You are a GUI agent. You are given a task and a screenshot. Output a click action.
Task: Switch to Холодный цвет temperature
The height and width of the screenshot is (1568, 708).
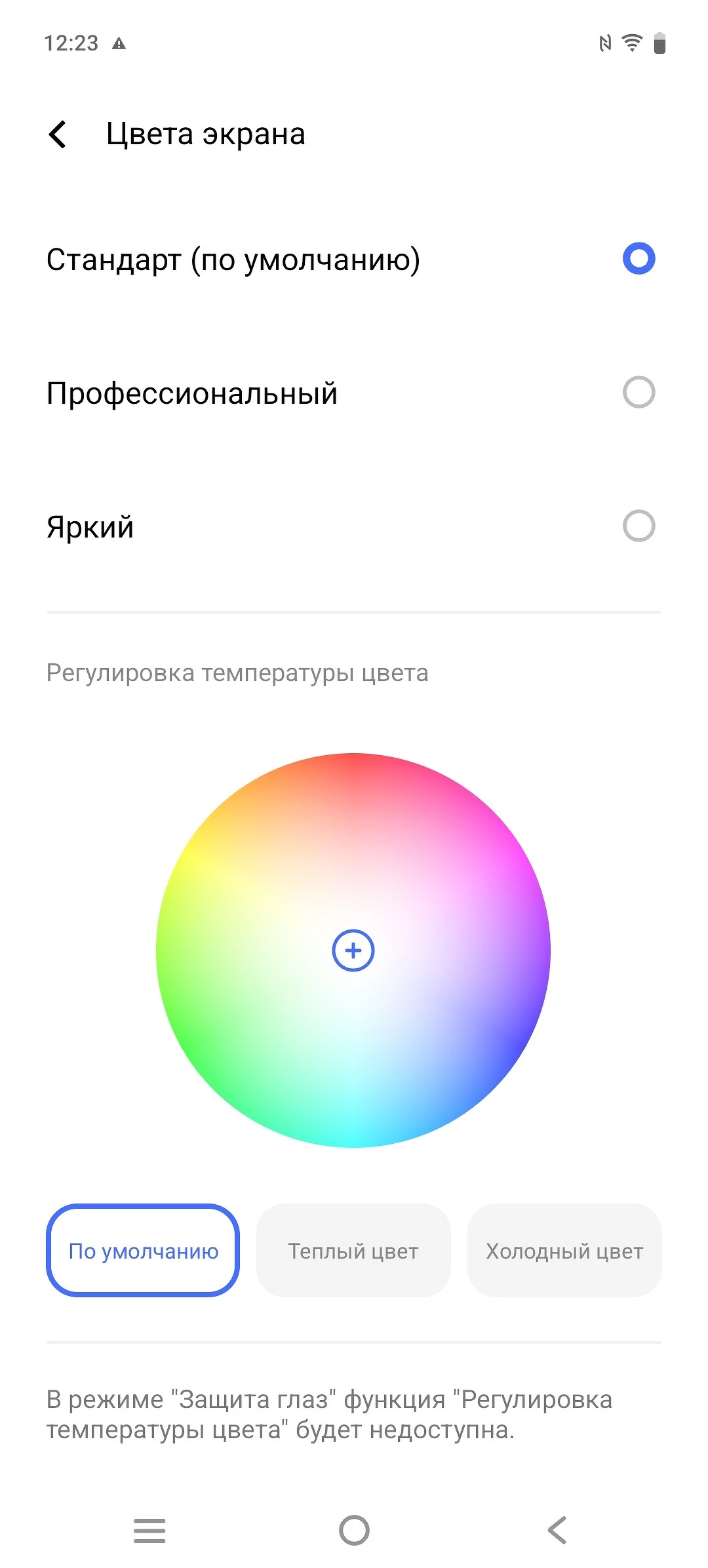coord(564,1251)
